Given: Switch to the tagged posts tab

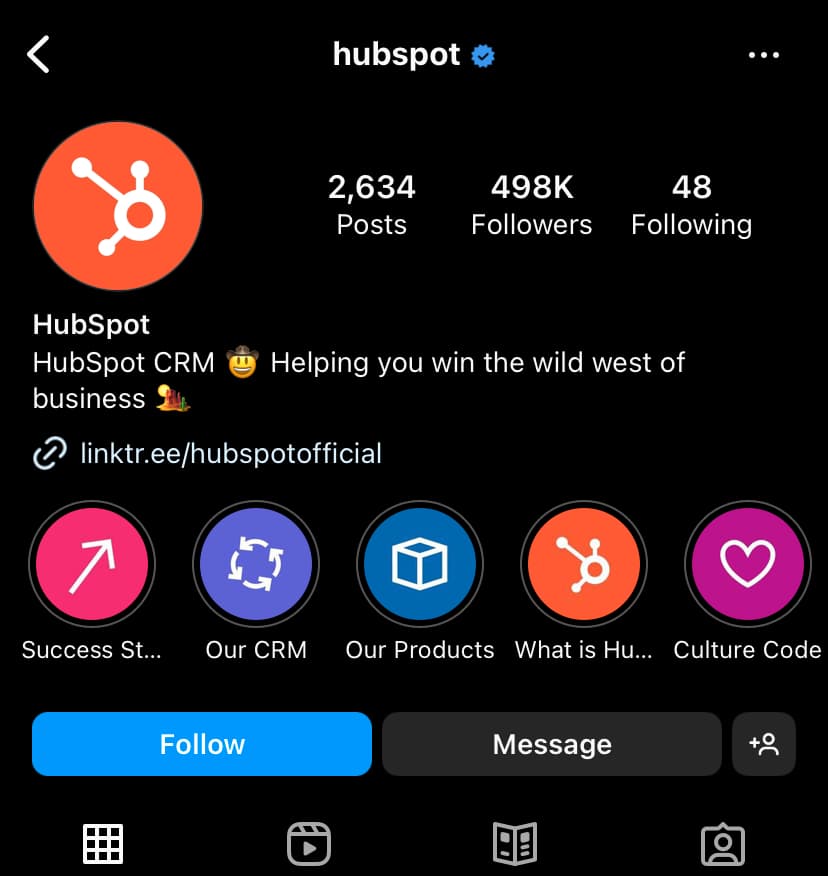Looking at the screenshot, I should click(722, 844).
